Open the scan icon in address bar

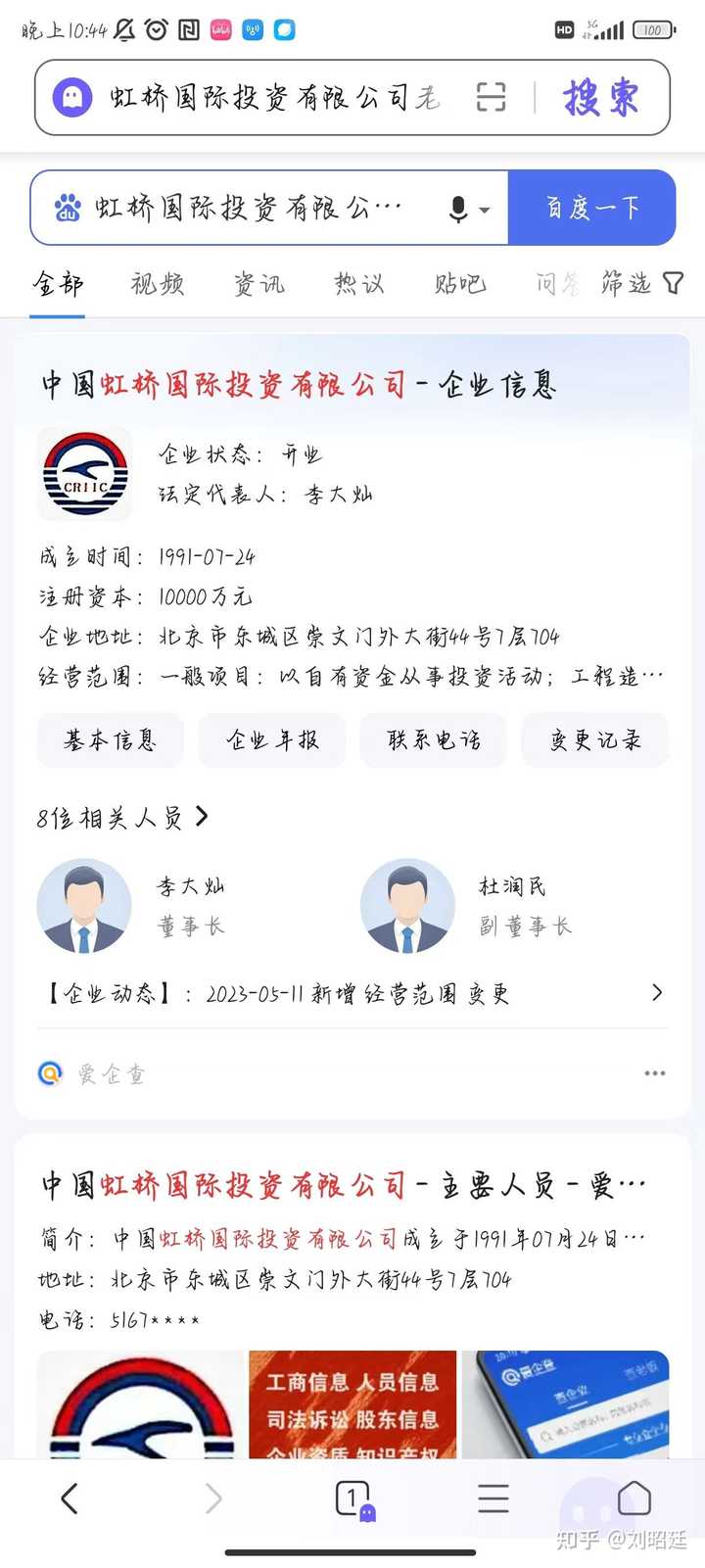tap(491, 97)
